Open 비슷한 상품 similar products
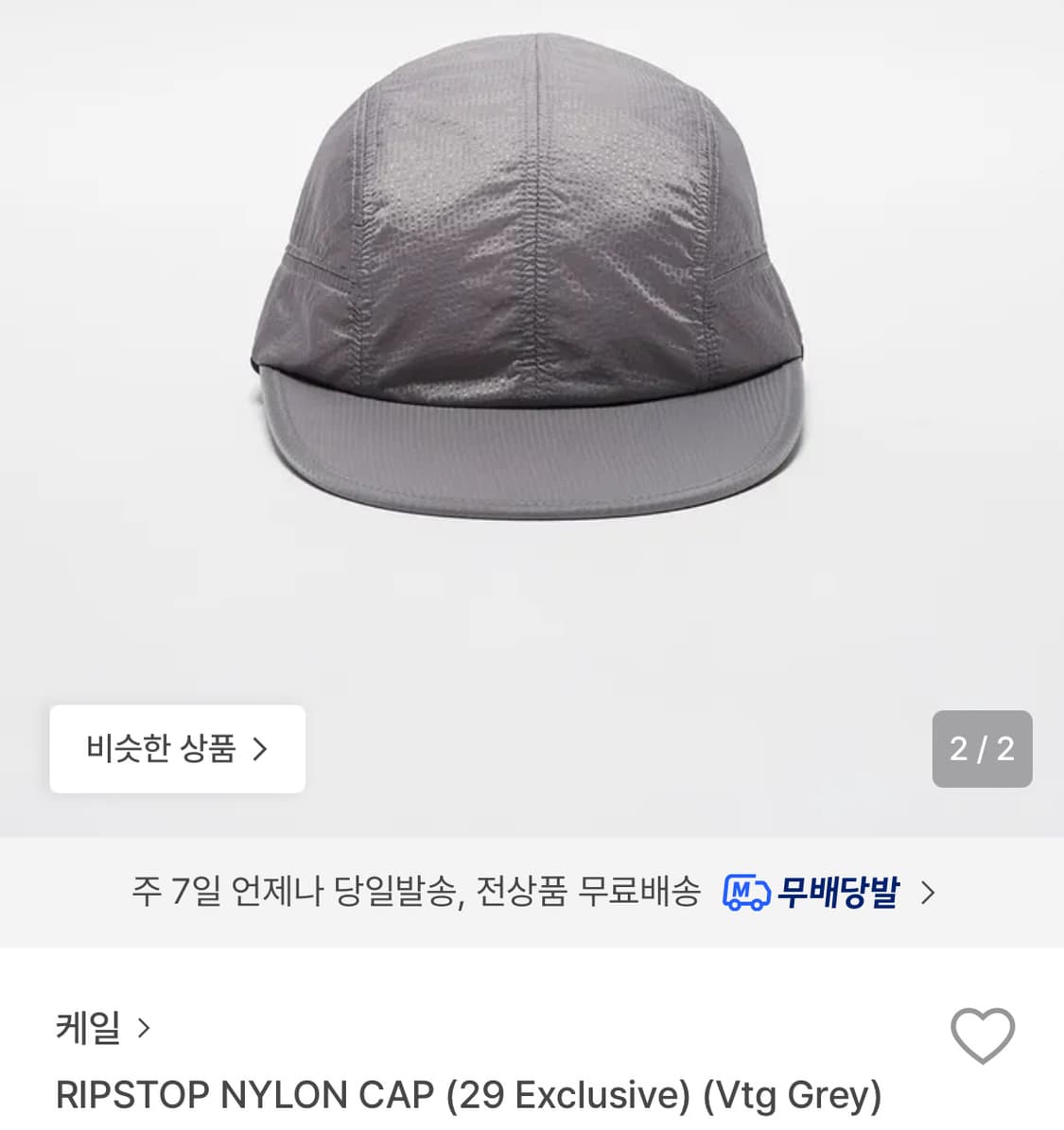The height and width of the screenshot is (1130, 1064). 176,749
